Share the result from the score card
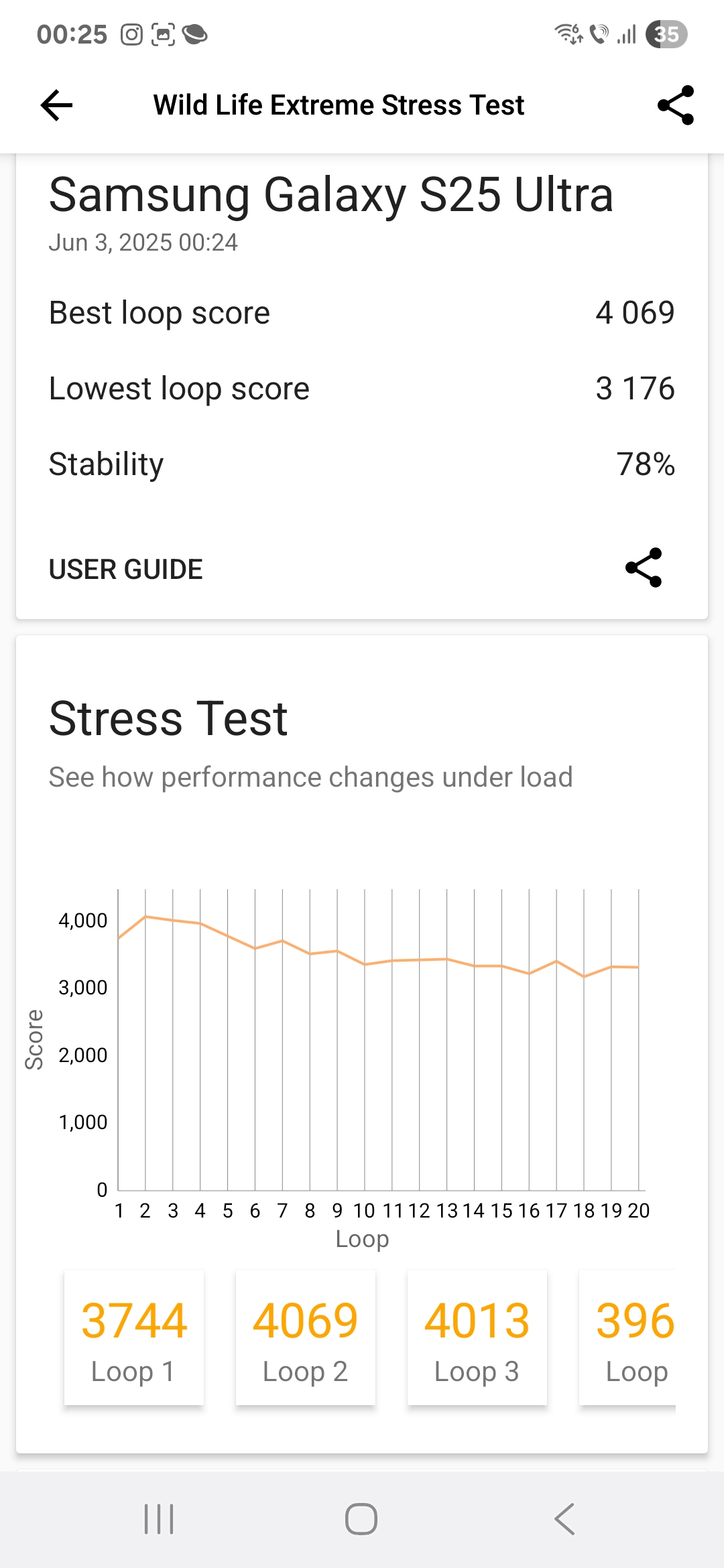This screenshot has height=1568, width=724. click(x=644, y=568)
